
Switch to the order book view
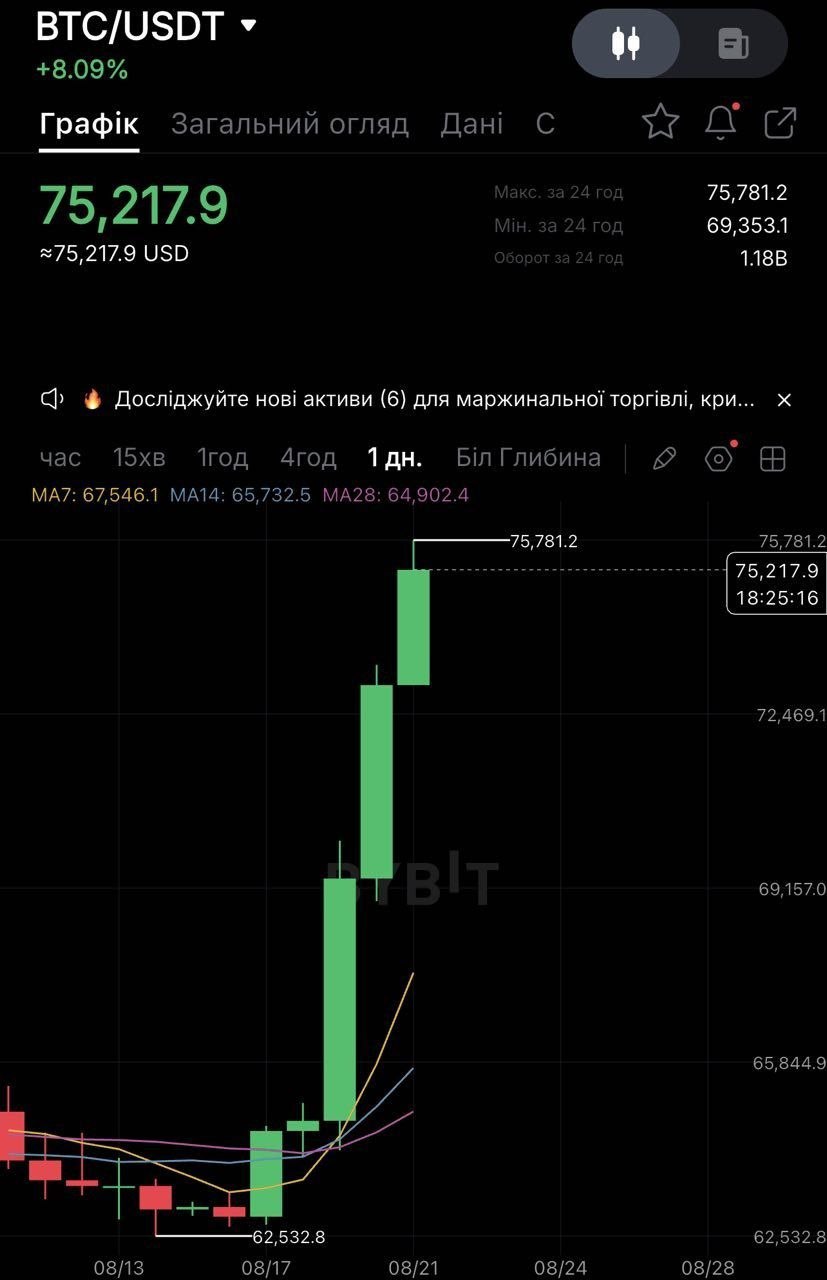pyautogui.click(x=734, y=43)
